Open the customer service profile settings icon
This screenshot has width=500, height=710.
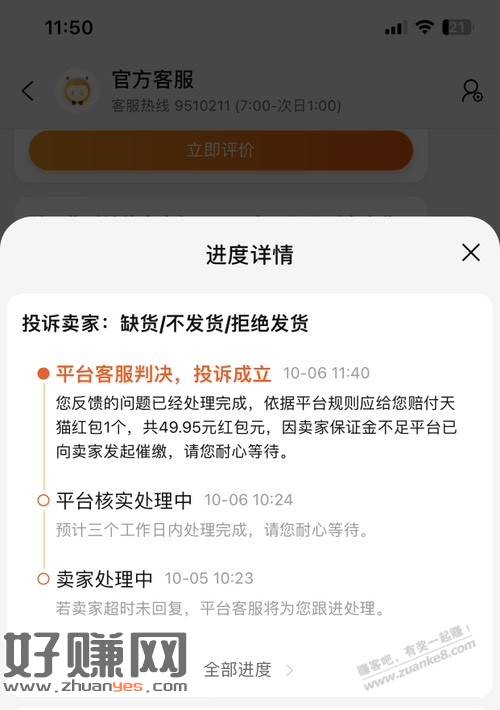point(472,91)
